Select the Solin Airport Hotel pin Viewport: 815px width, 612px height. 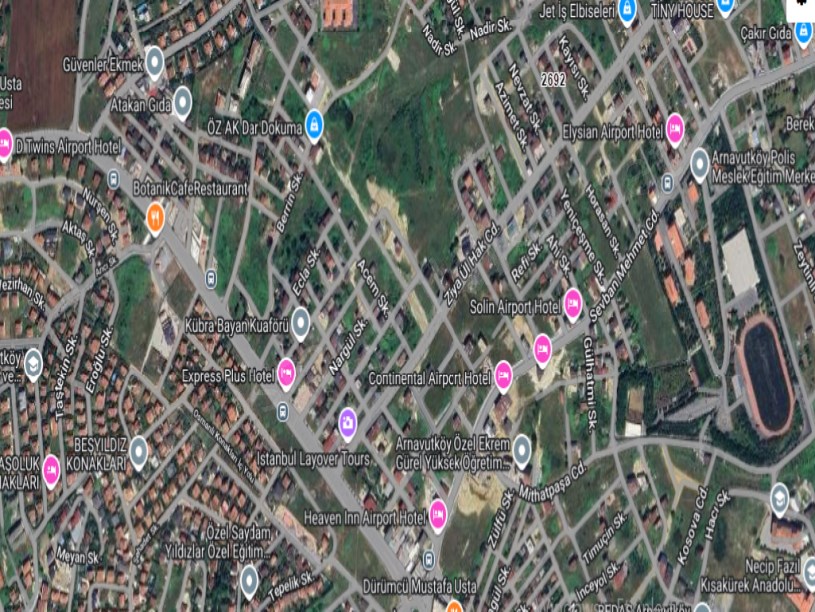click(x=573, y=301)
